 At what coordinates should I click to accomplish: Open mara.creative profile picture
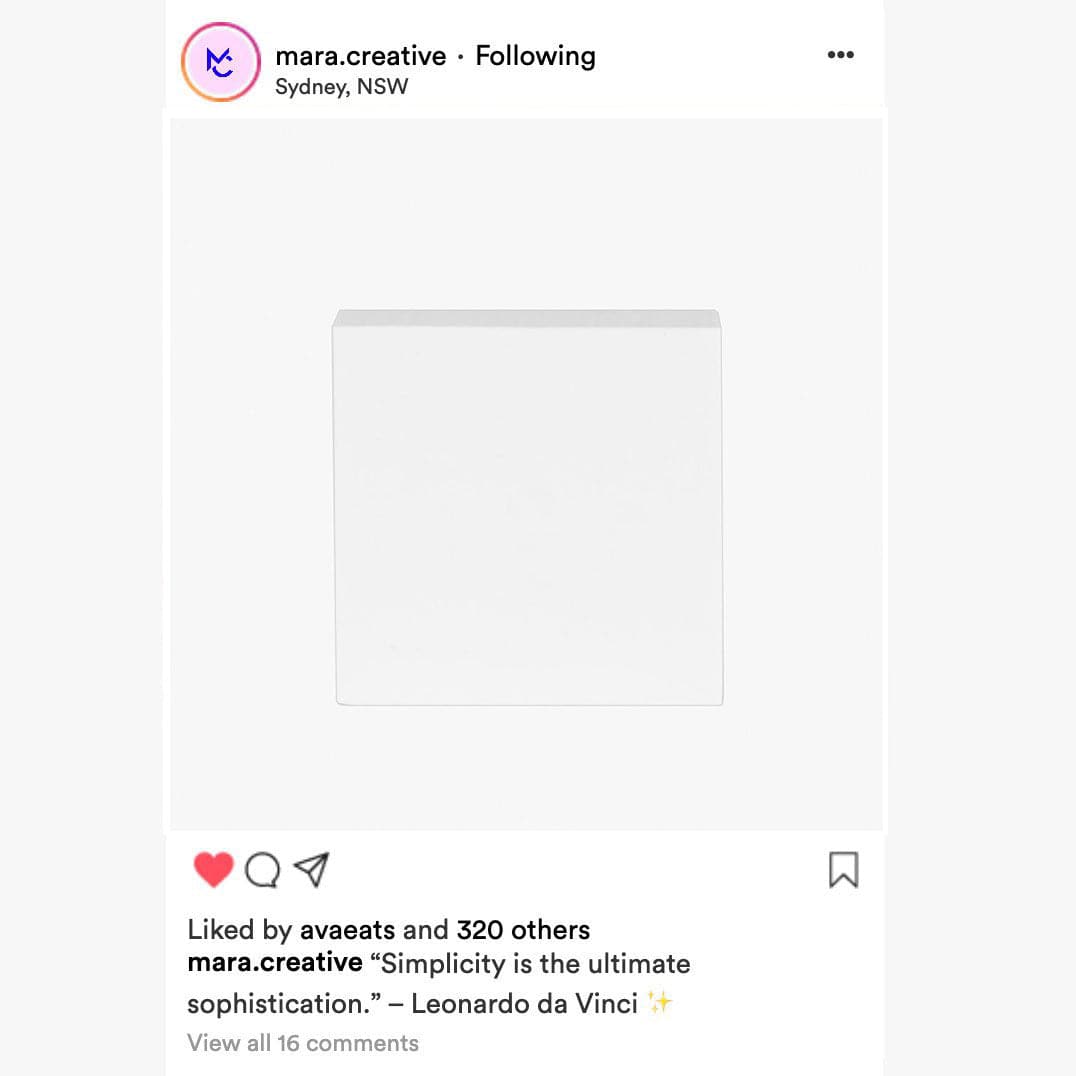(x=220, y=62)
